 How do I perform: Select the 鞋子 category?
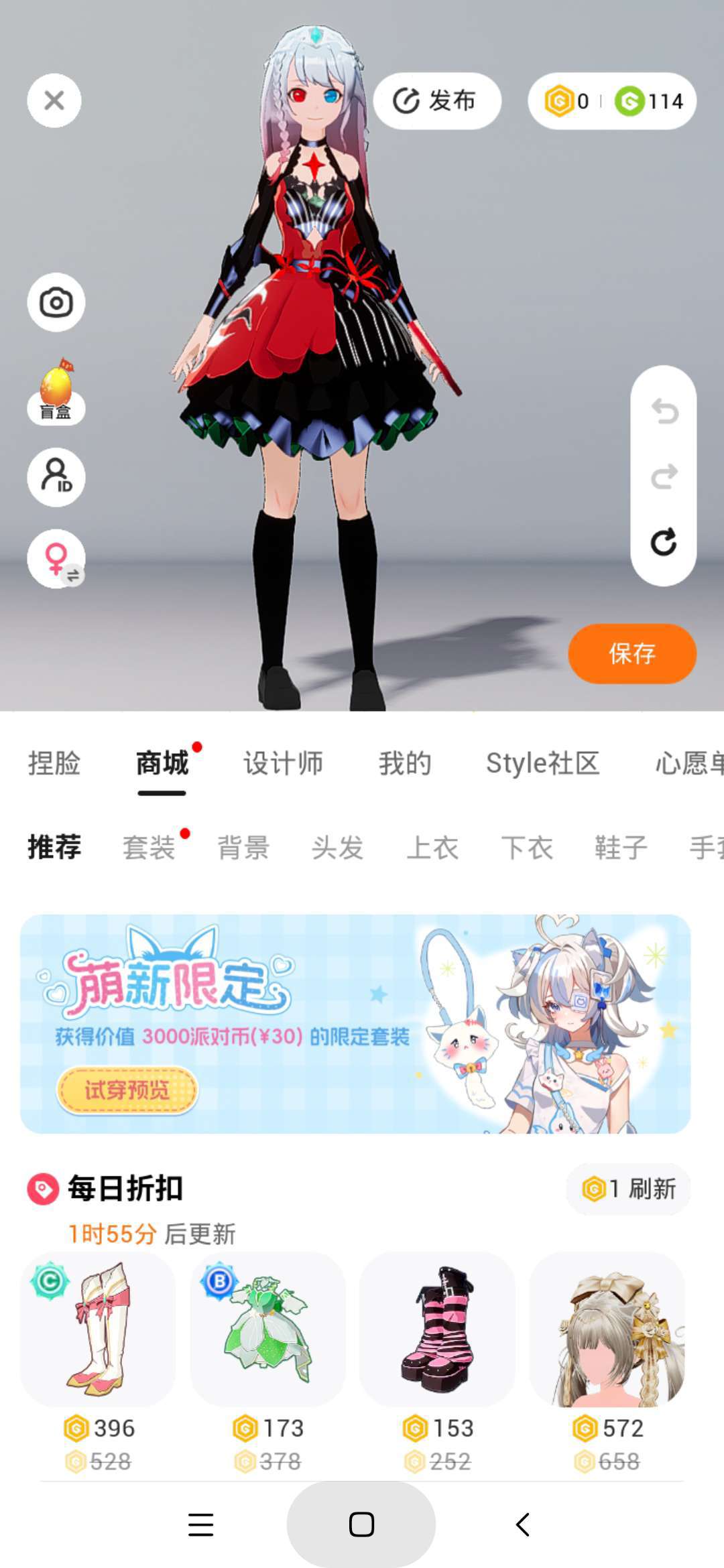pos(621,848)
